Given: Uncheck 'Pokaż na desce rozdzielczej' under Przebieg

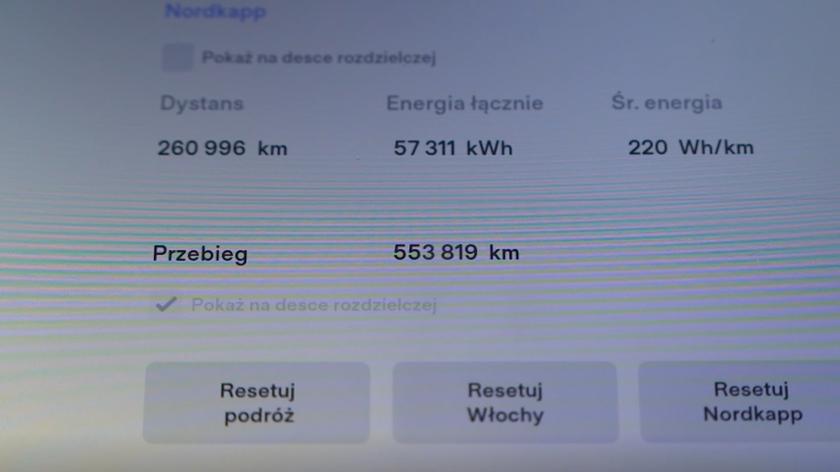Looking at the screenshot, I should (166, 304).
